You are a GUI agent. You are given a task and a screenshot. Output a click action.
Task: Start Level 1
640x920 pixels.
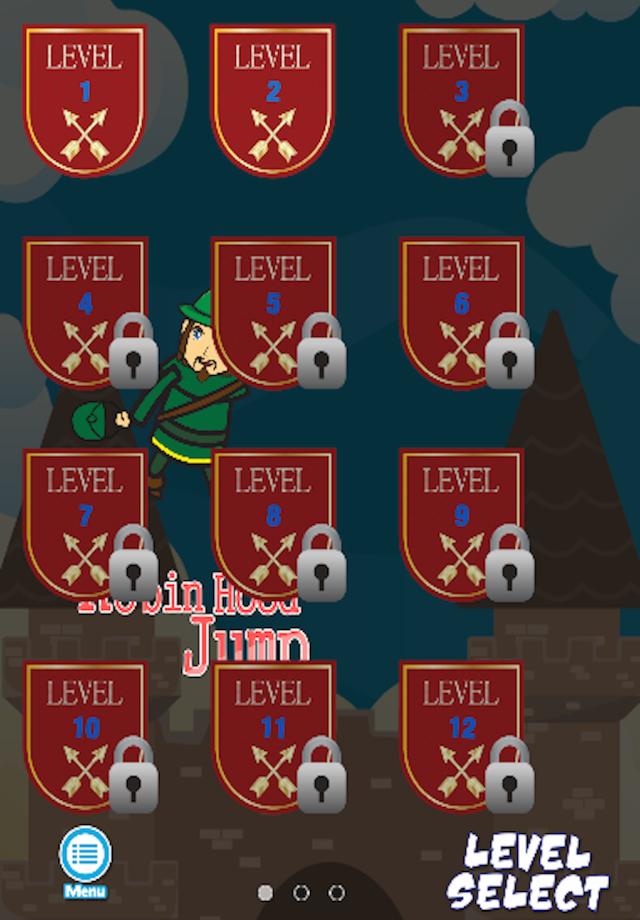(x=85, y=100)
